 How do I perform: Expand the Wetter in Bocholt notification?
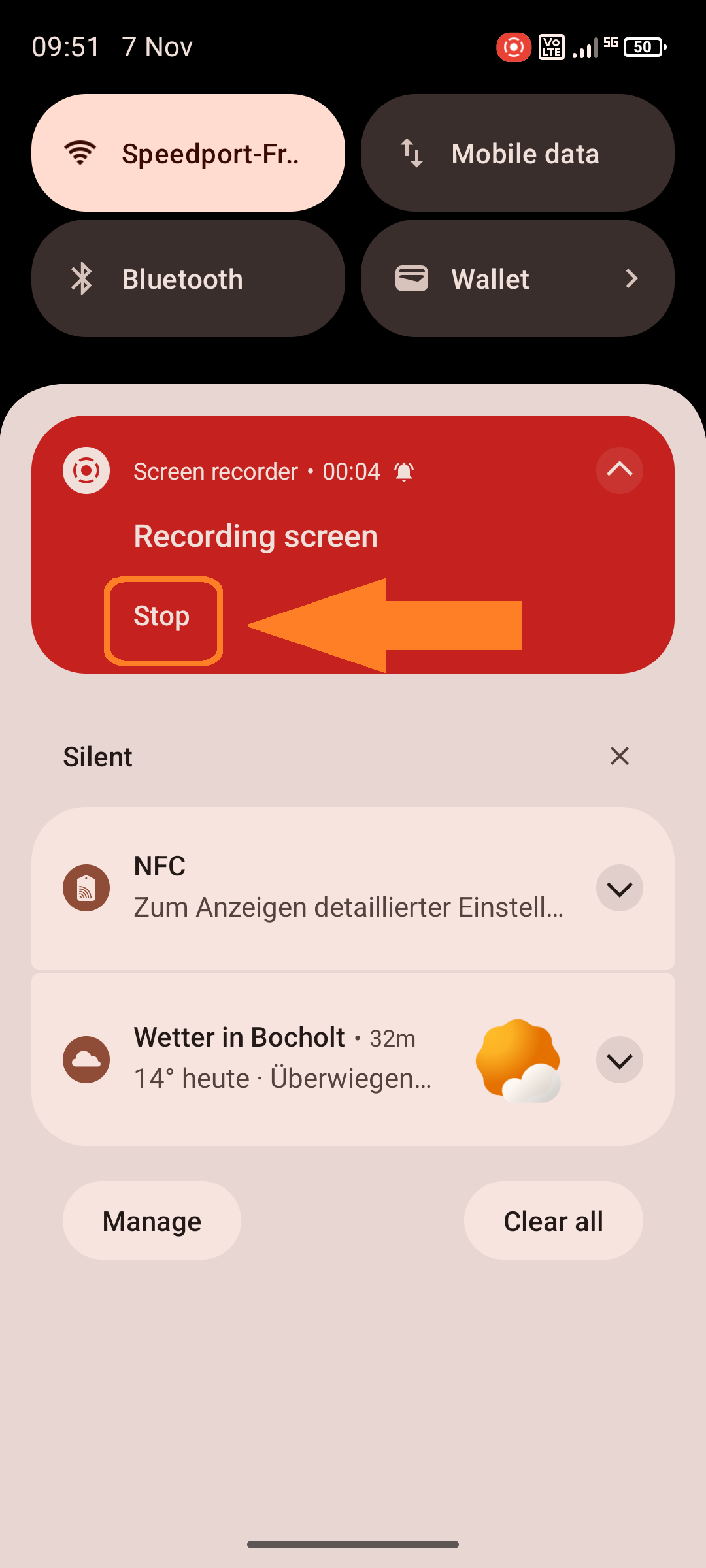coord(619,1059)
